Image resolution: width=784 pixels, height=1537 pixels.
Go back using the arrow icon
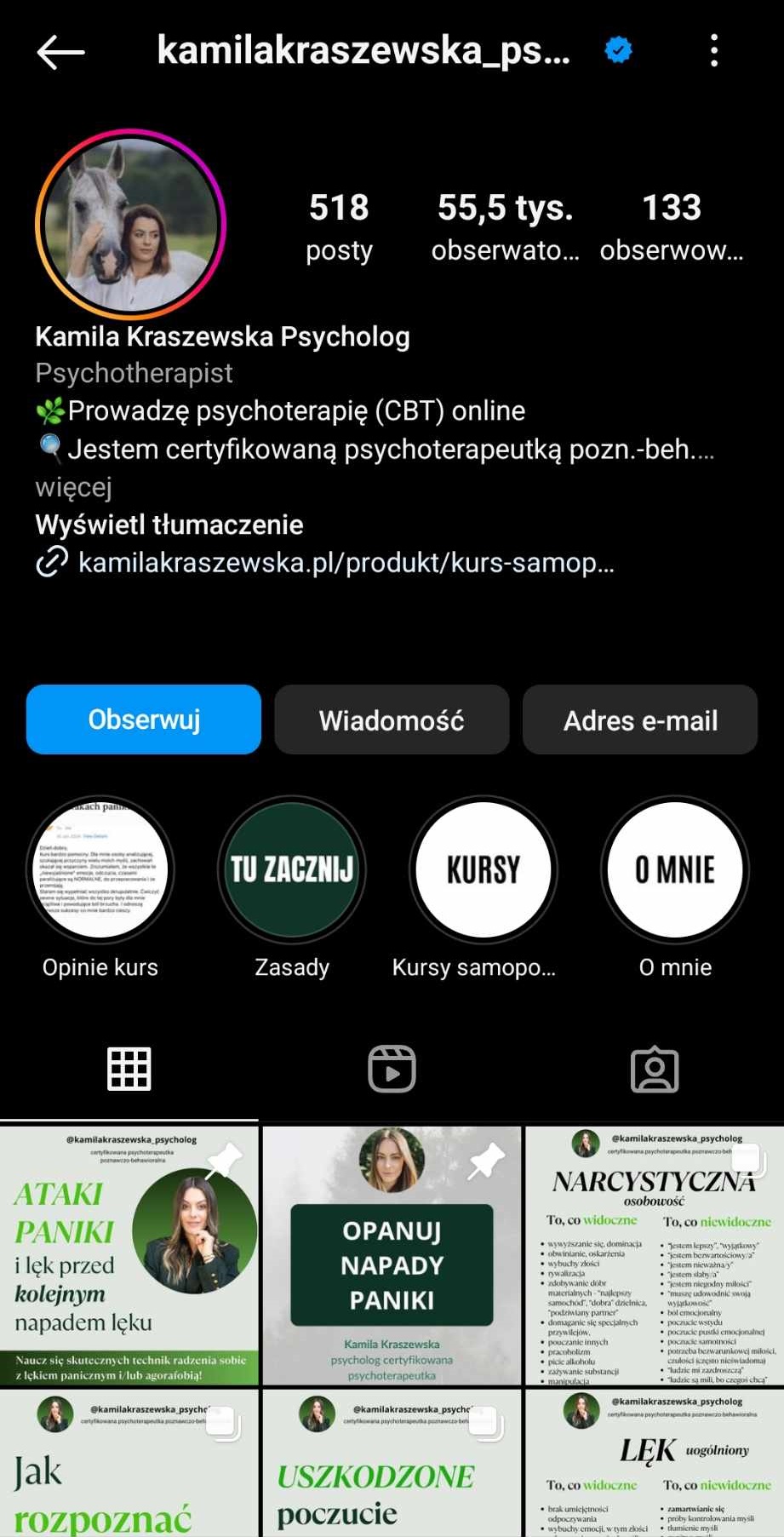coord(60,52)
